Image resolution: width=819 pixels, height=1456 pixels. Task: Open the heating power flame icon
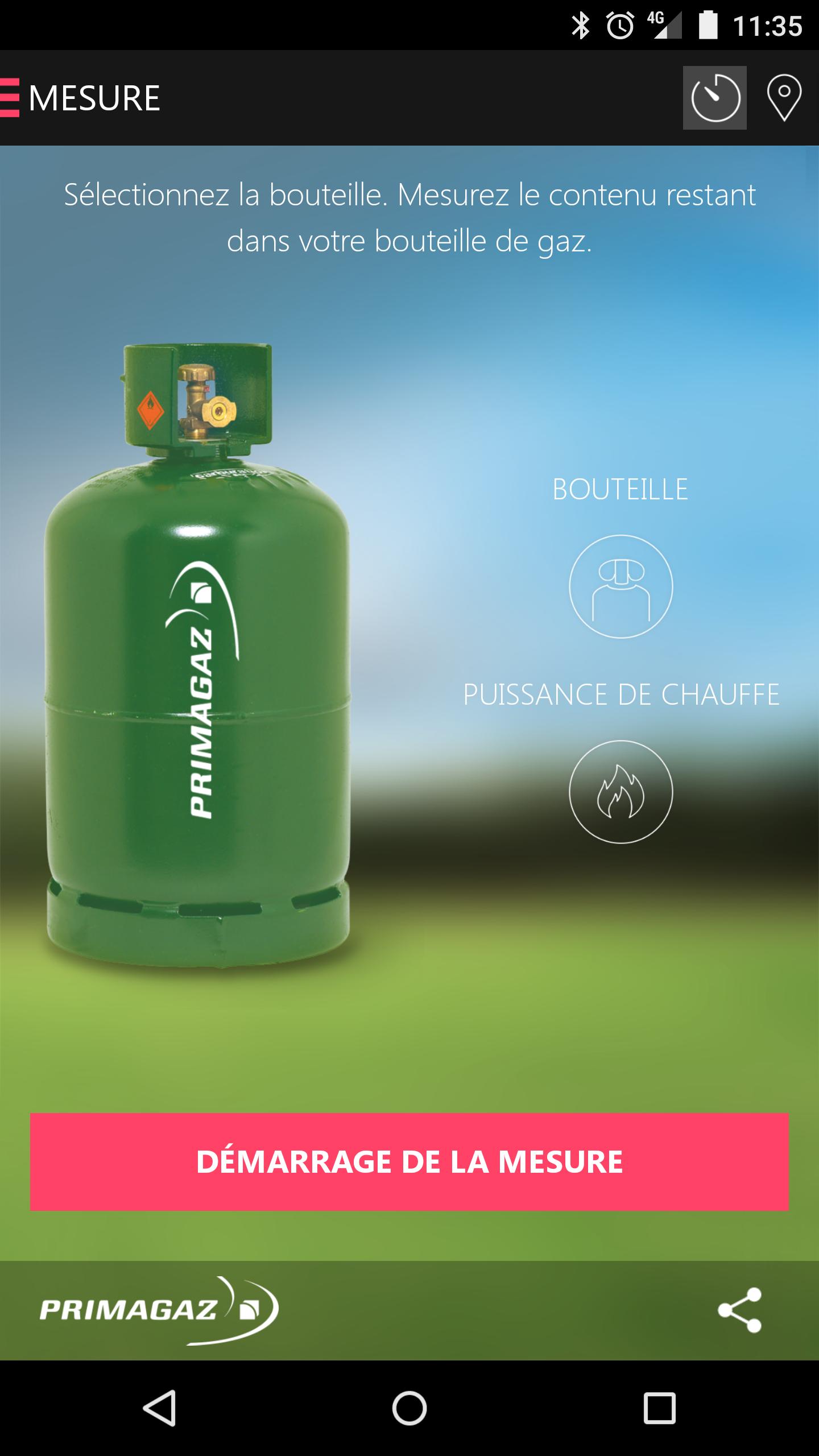point(621,791)
